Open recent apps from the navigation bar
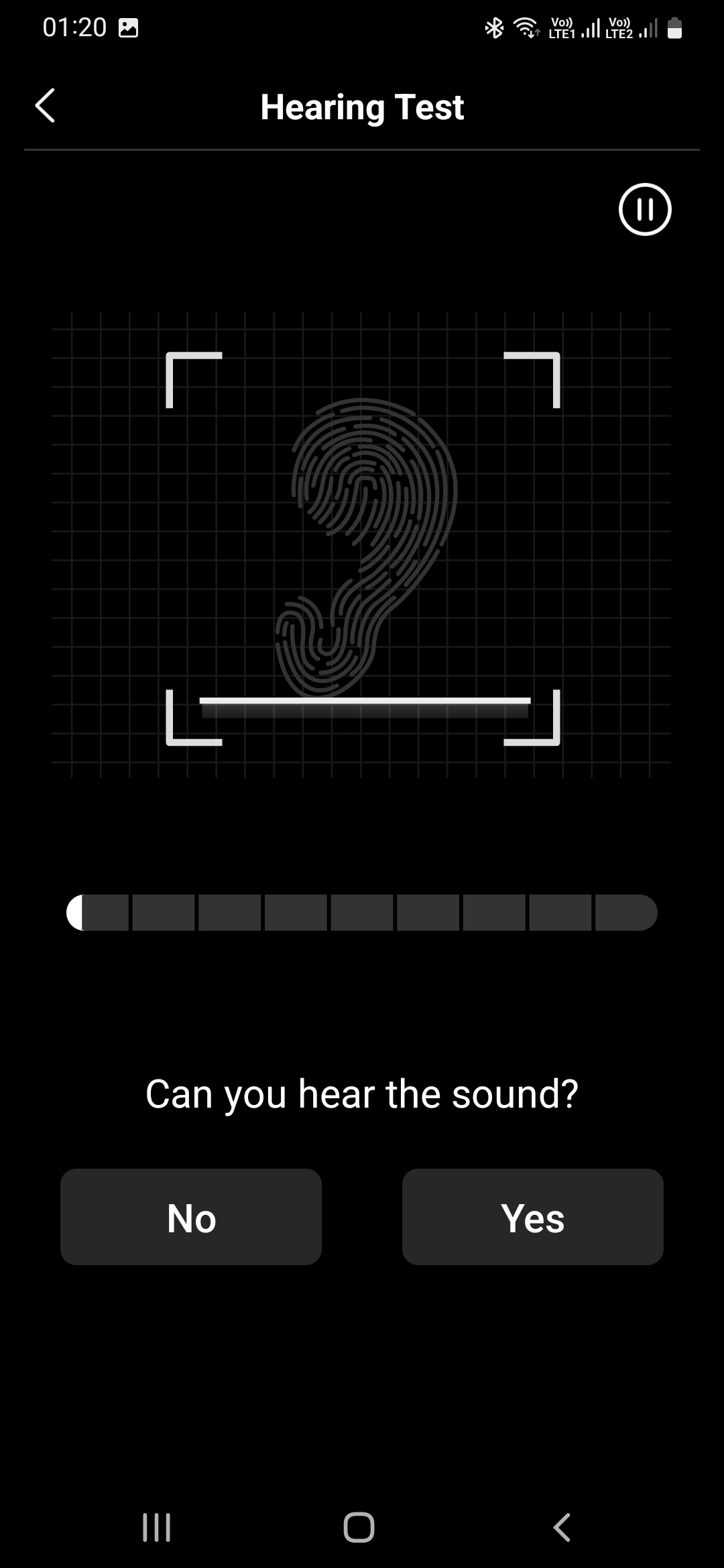Screen dimensions: 724x1568 [x=157, y=1528]
